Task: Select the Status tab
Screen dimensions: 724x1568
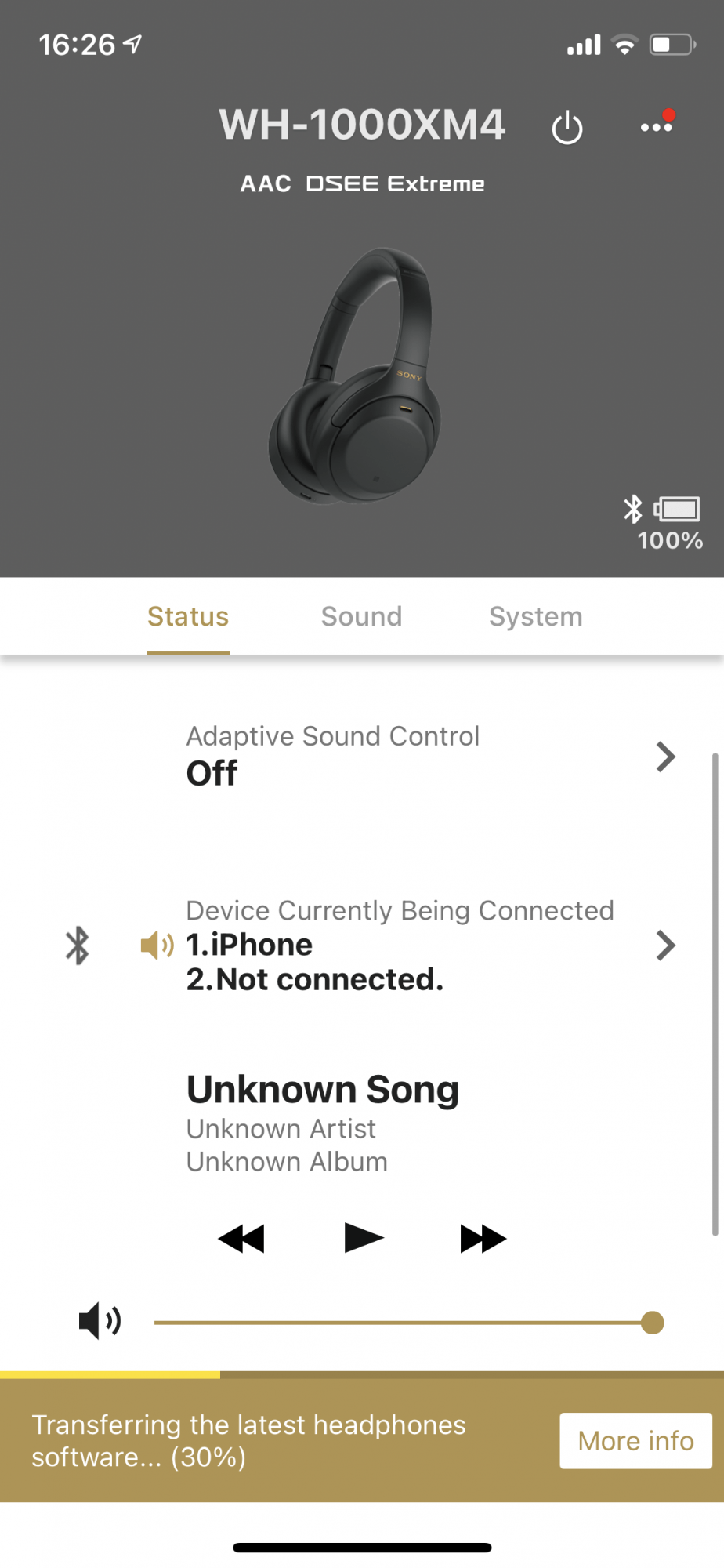Action: tap(188, 617)
